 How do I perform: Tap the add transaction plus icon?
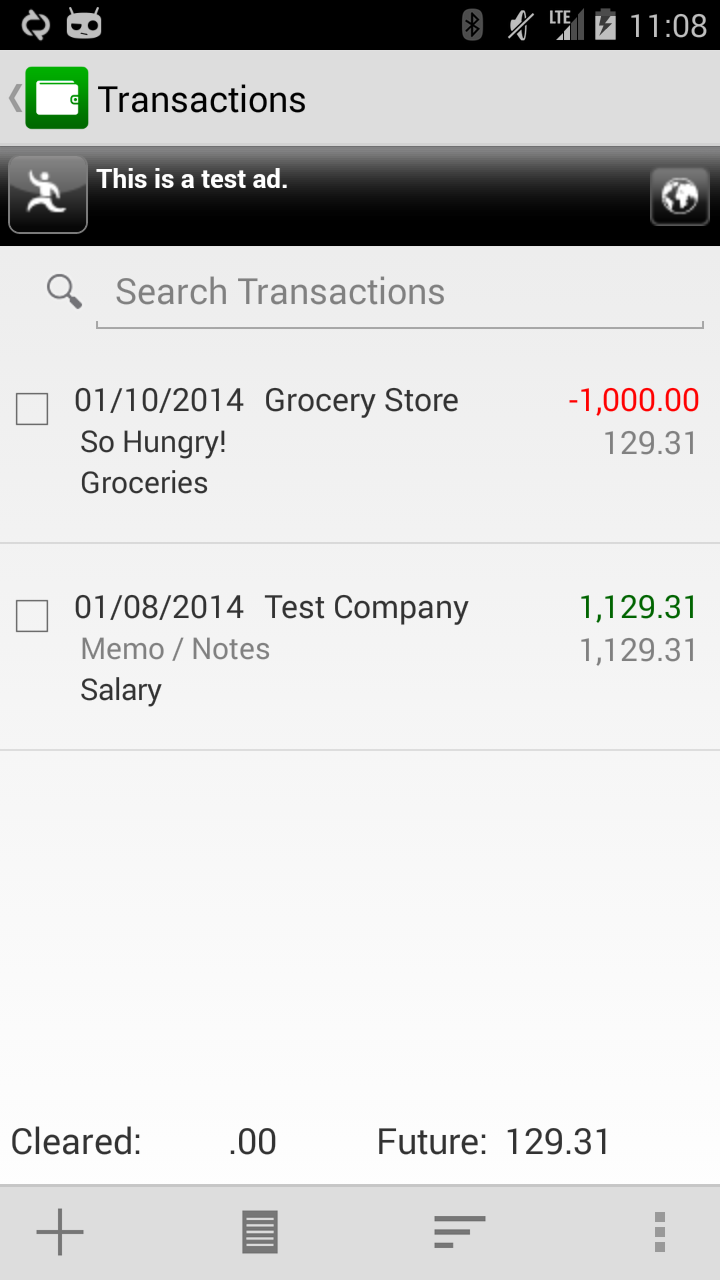click(x=59, y=1231)
